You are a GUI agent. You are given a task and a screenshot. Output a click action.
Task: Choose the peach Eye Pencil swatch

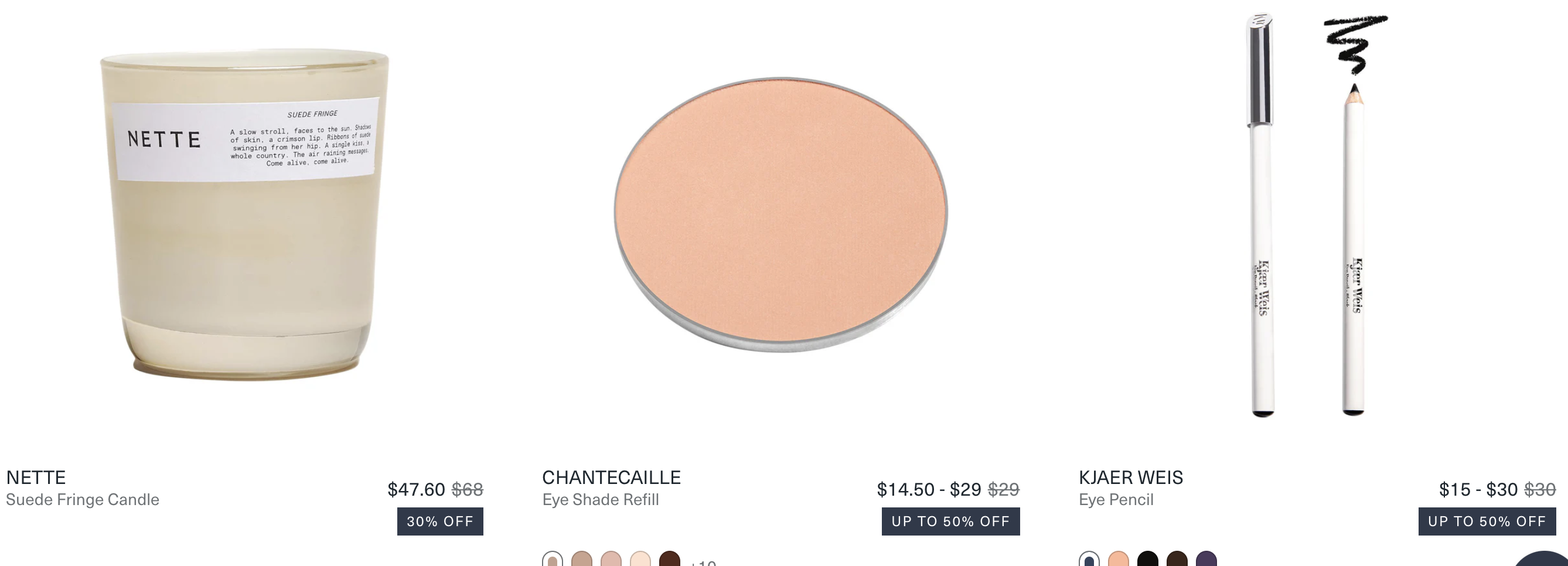point(1118,560)
